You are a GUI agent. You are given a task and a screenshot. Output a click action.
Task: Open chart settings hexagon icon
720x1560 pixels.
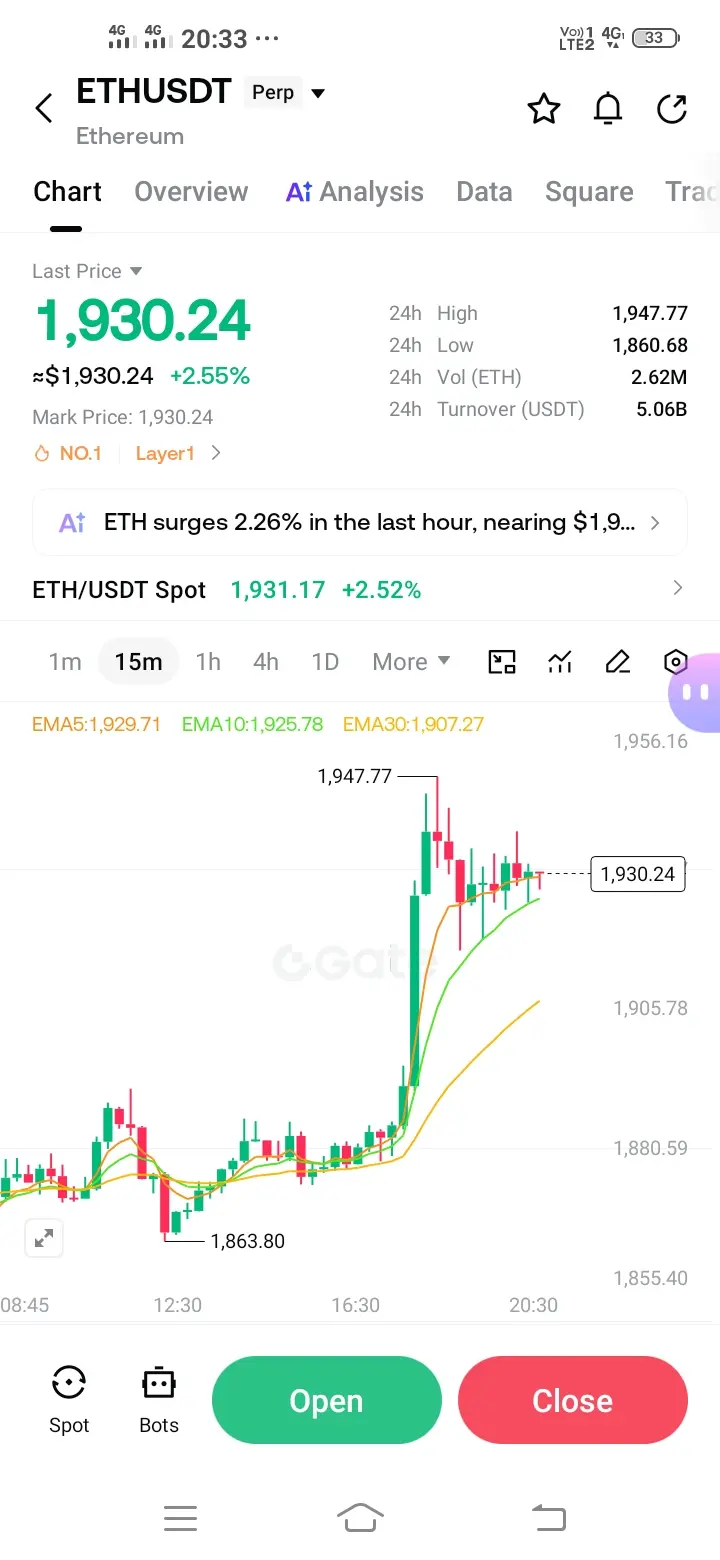(x=676, y=662)
